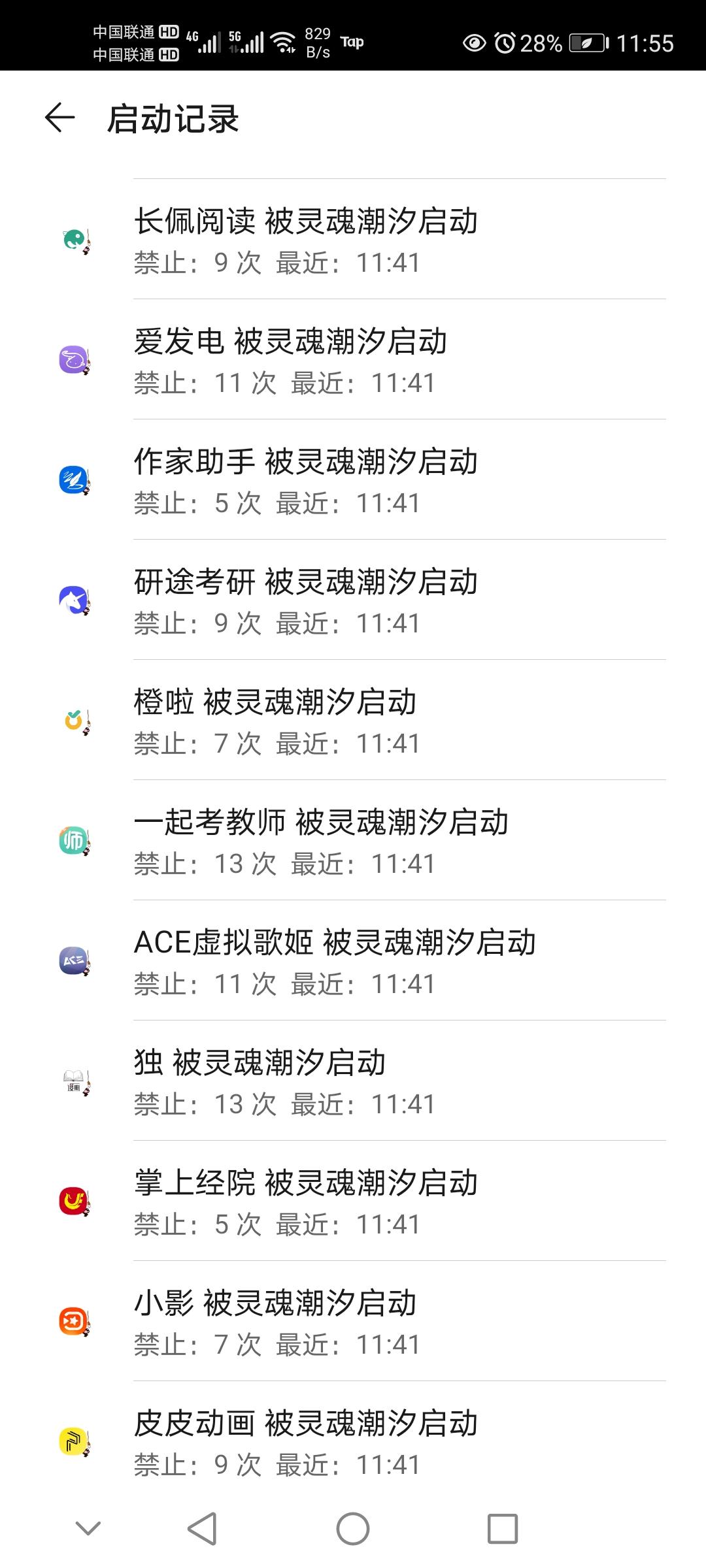Open the 橙啦 launch record entry
The height and width of the screenshot is (1568, 706).
click(353, 721)
